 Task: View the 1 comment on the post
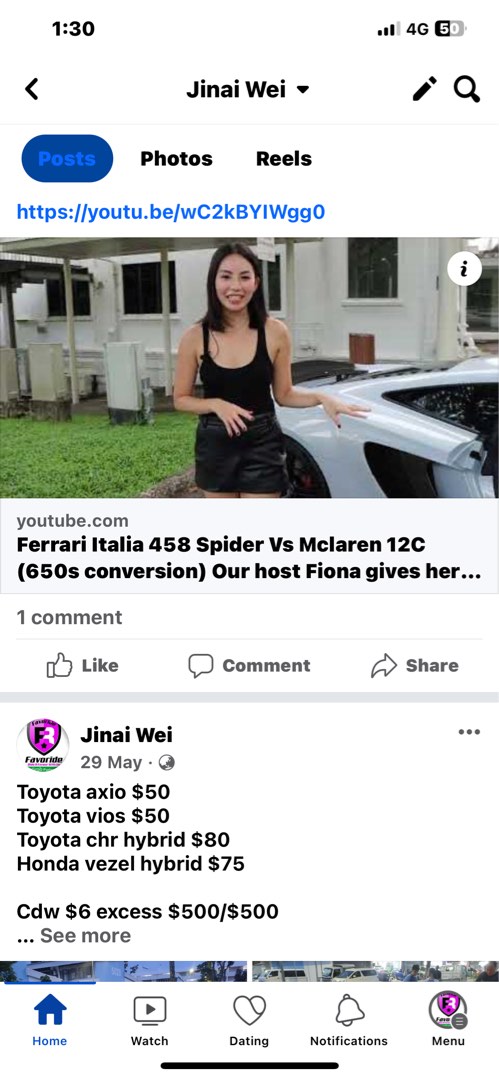(70, 617)
